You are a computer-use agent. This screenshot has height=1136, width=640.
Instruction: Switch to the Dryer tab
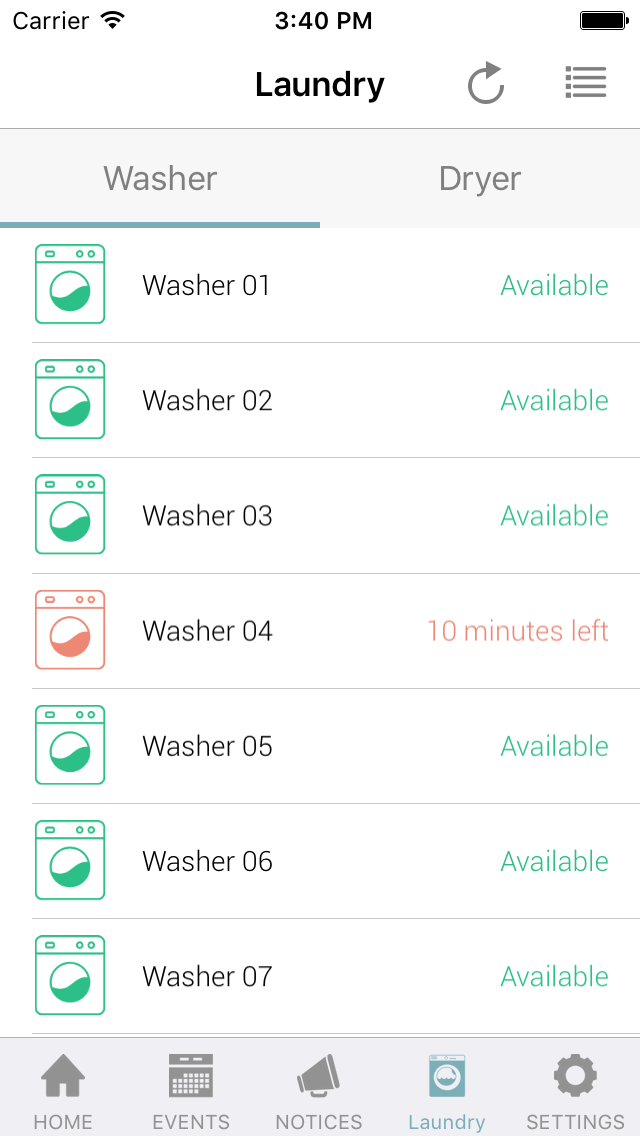(480, 179)
